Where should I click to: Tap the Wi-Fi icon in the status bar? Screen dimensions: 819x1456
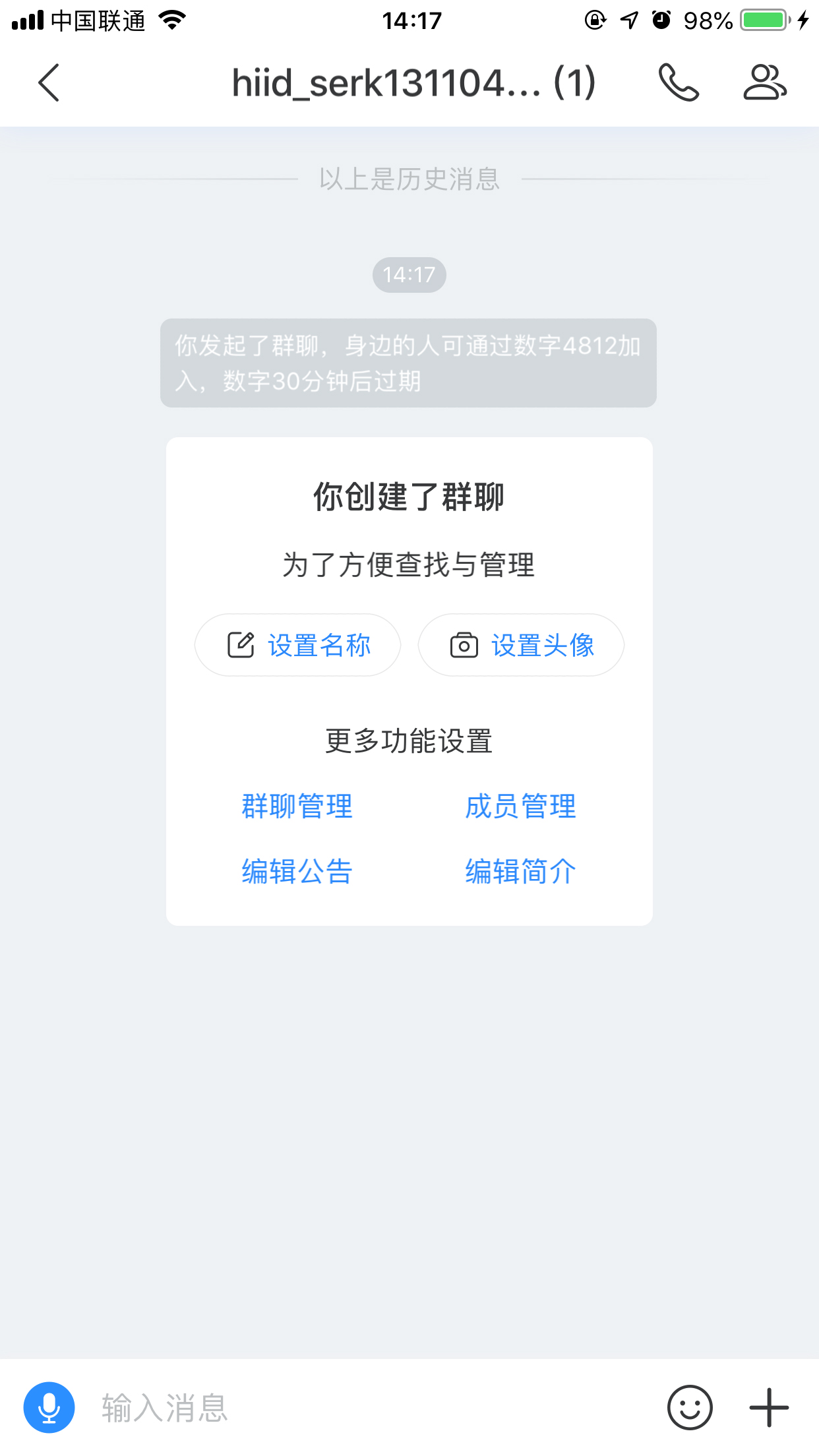[171, 20]
